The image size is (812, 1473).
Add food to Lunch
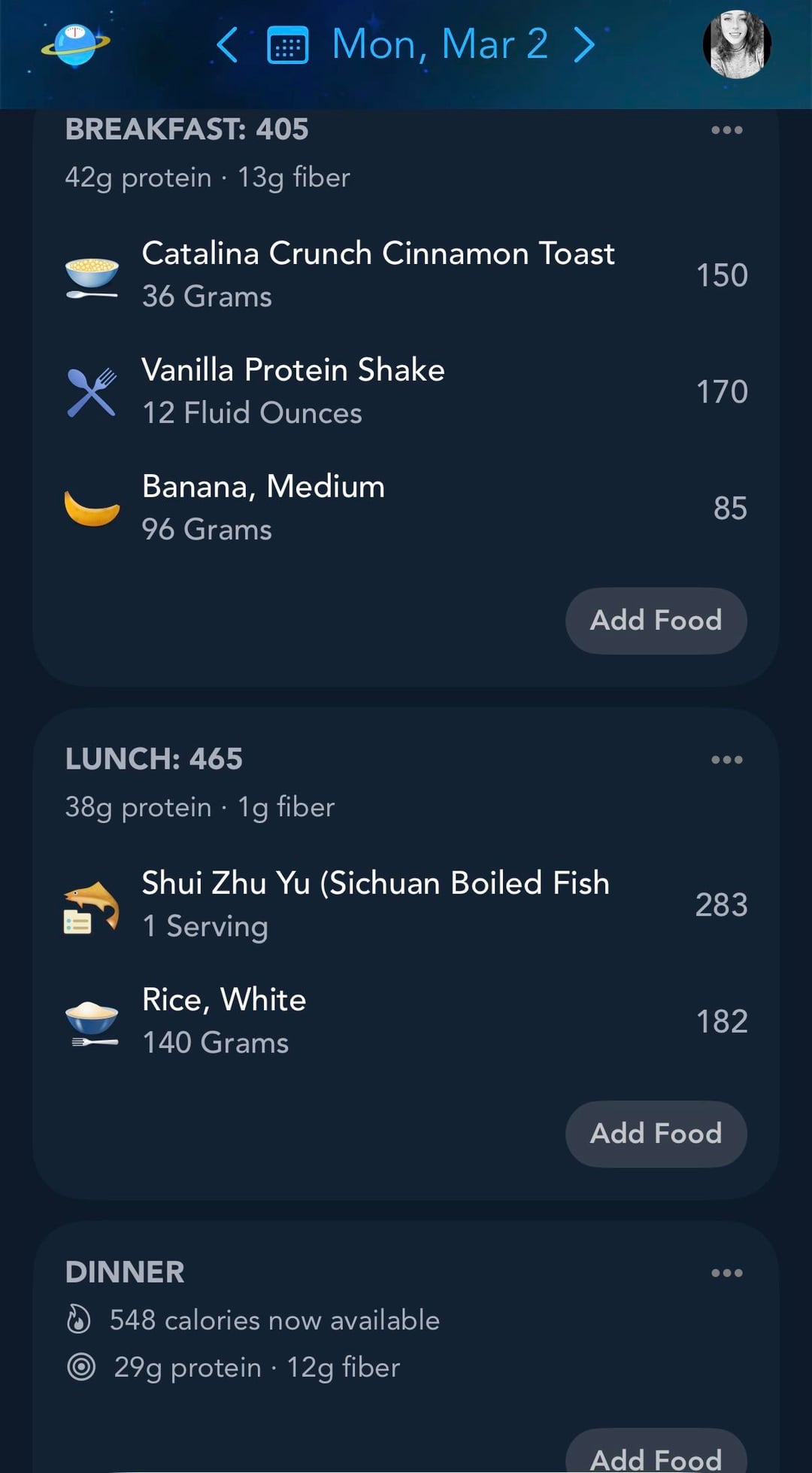656,1134
